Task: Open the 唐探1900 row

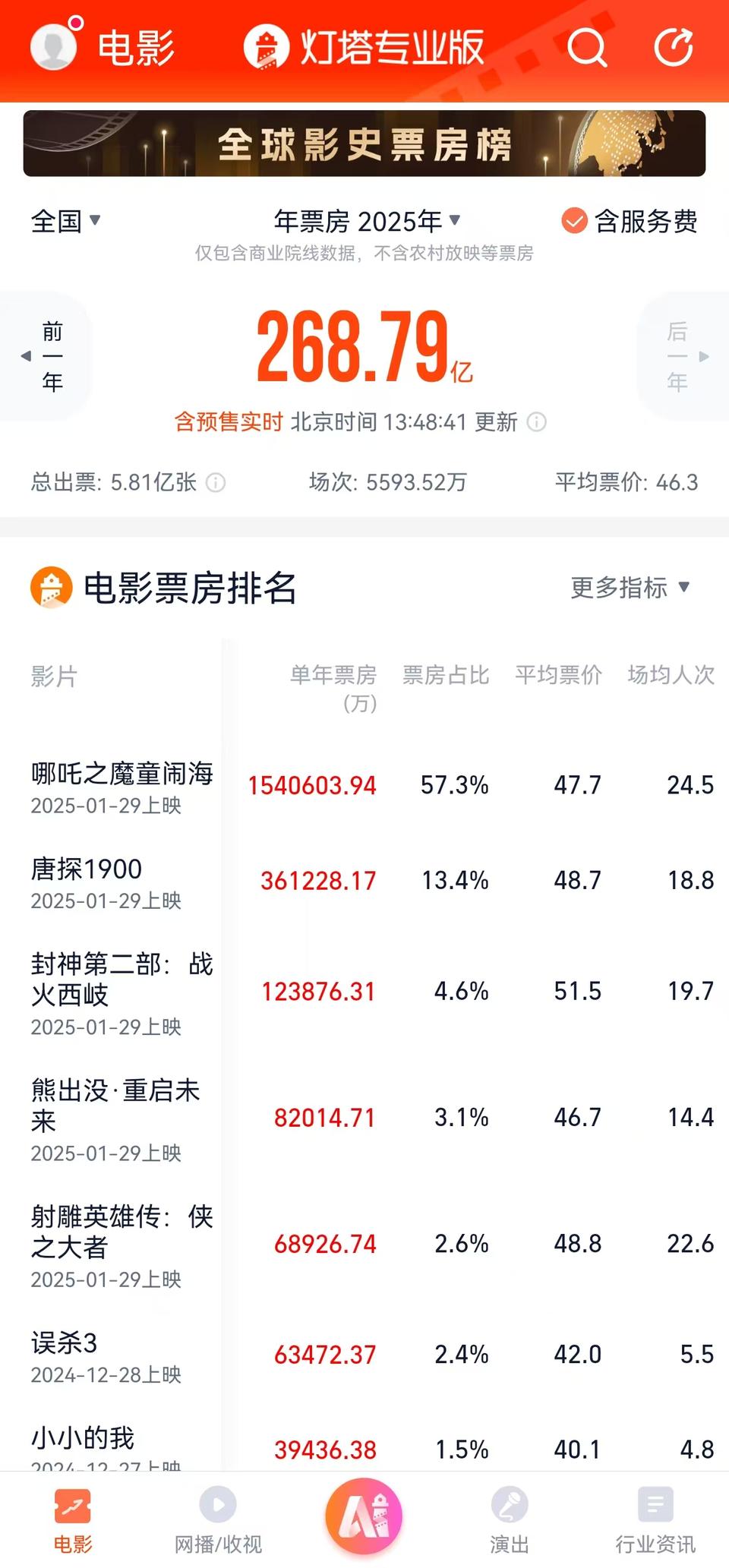Action: (x=364, y=882)
